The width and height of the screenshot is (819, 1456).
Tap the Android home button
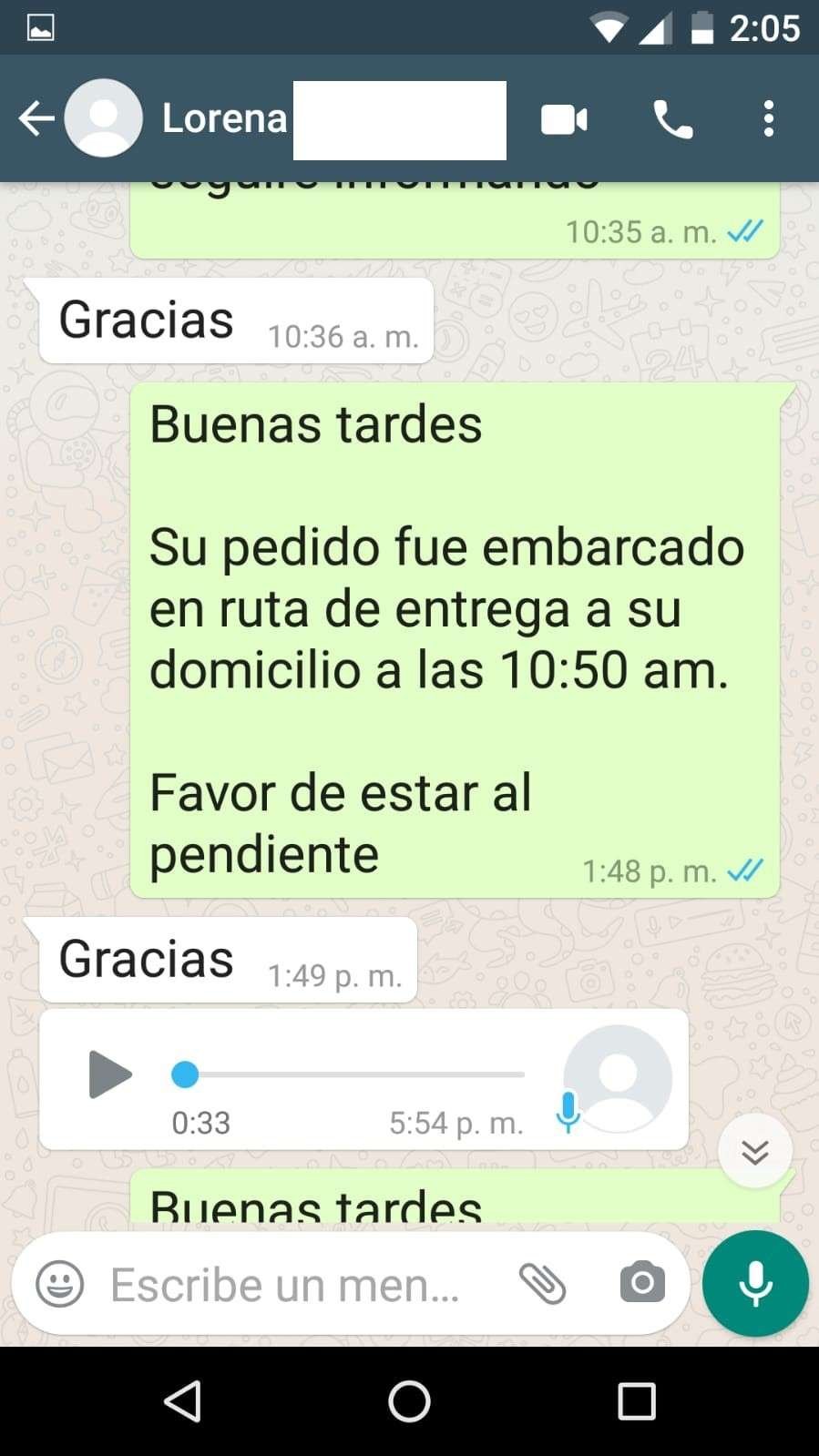[x=409, y=1401]
